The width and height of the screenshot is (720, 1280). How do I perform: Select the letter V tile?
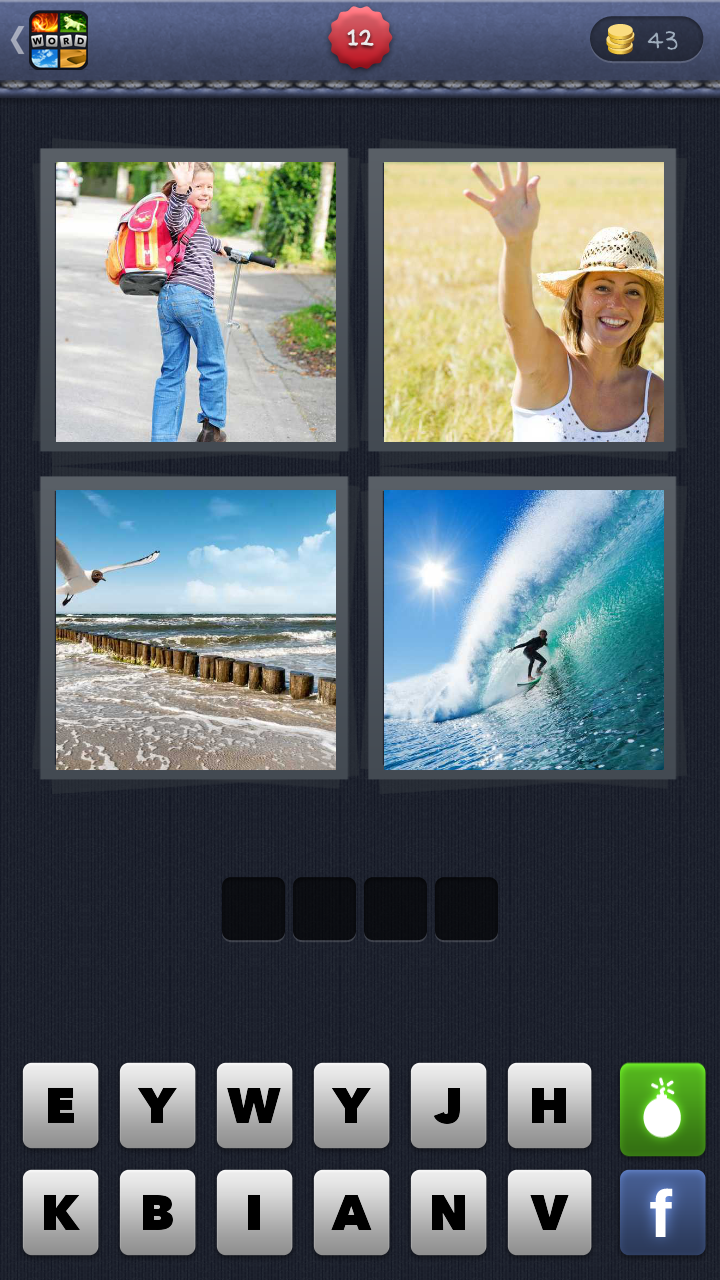[549, 1212]
